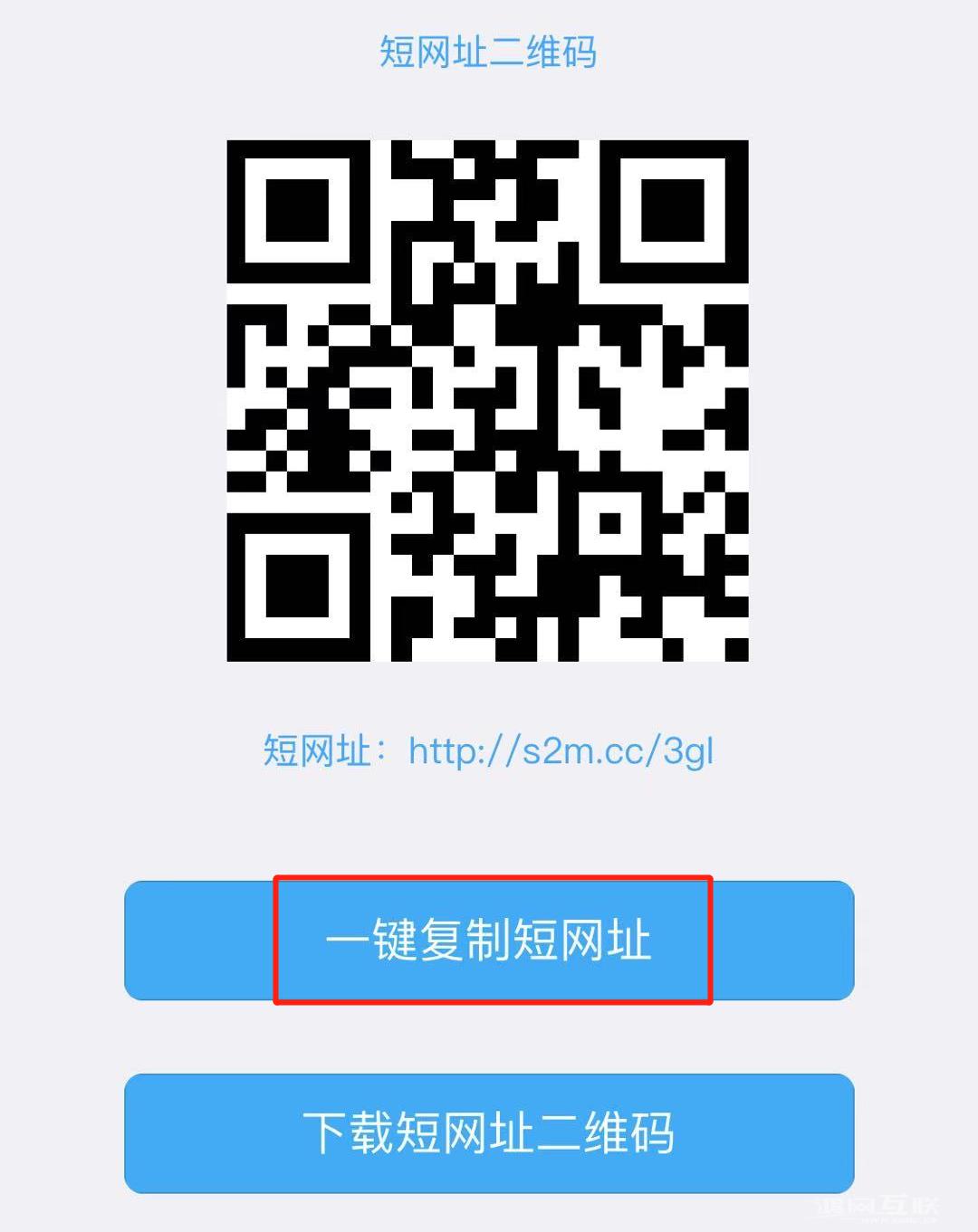Viewport: 978px width, 1232px height.
Task: Click the gray background above the title
Action: (x=489, y=14)
